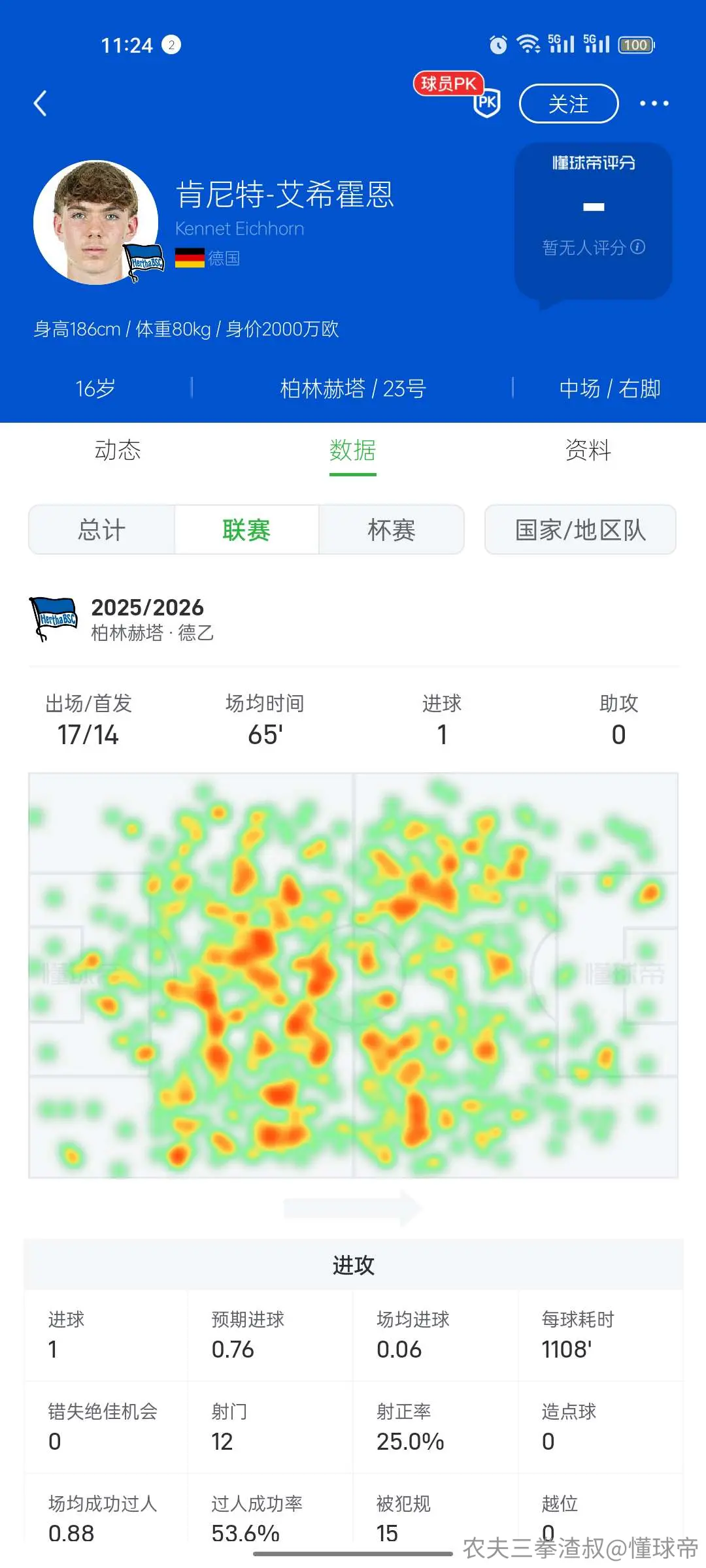Tap the player's avatar photo
706x1568 pixels.
96,222
